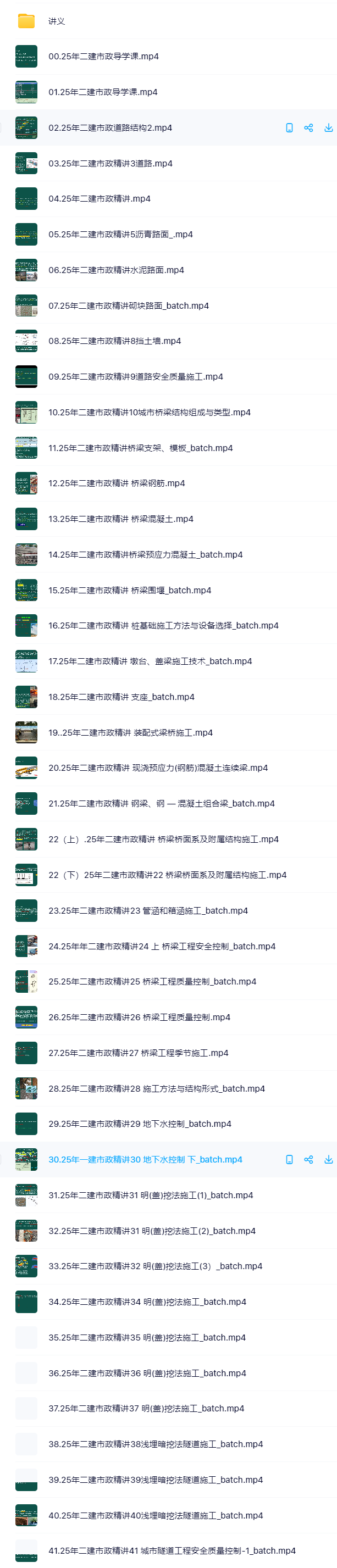
Task: Play 27 桥梁工程季节施工.mp4
Action: tap(139, 1053)
